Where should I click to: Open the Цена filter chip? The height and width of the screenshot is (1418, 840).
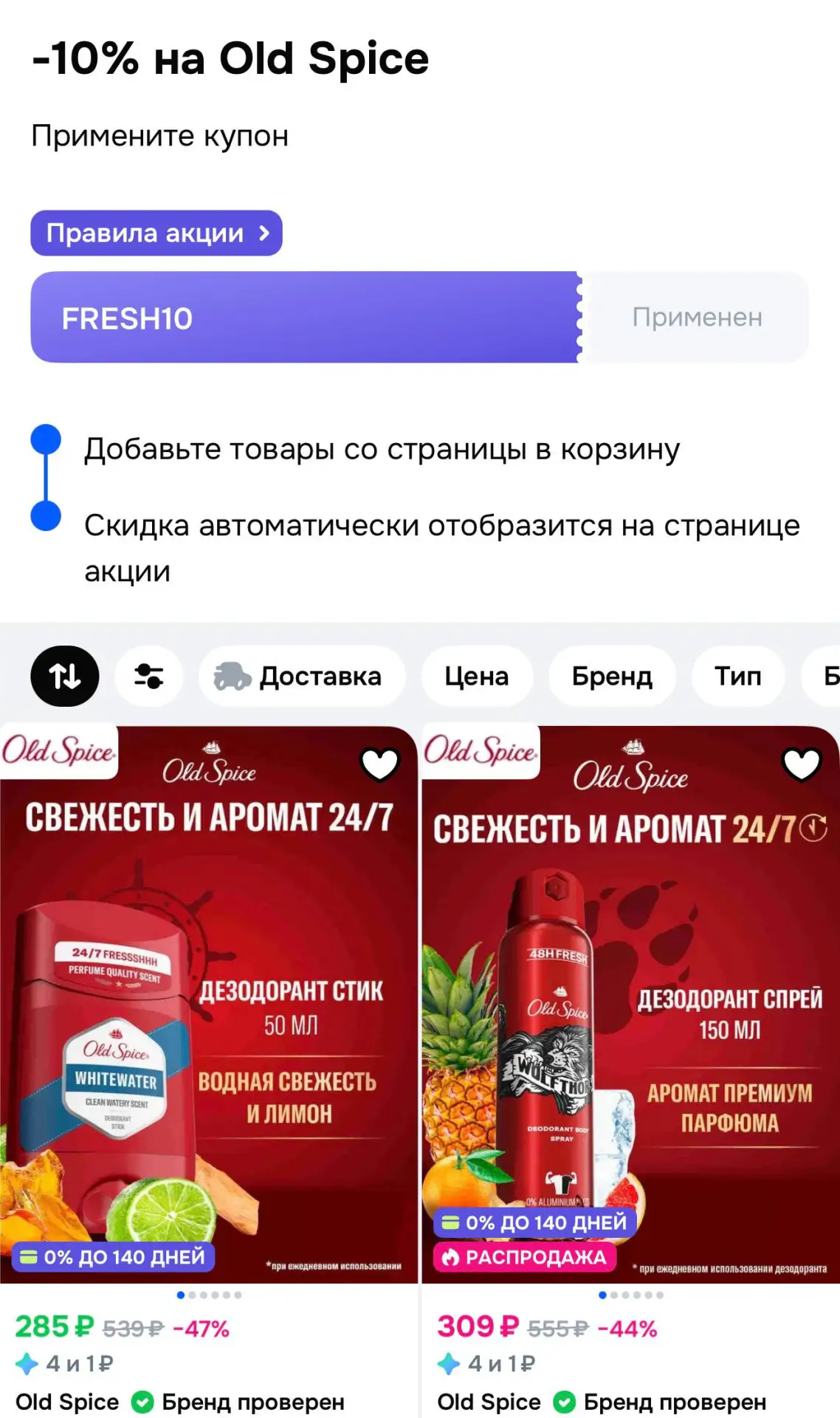coord(476,676)
